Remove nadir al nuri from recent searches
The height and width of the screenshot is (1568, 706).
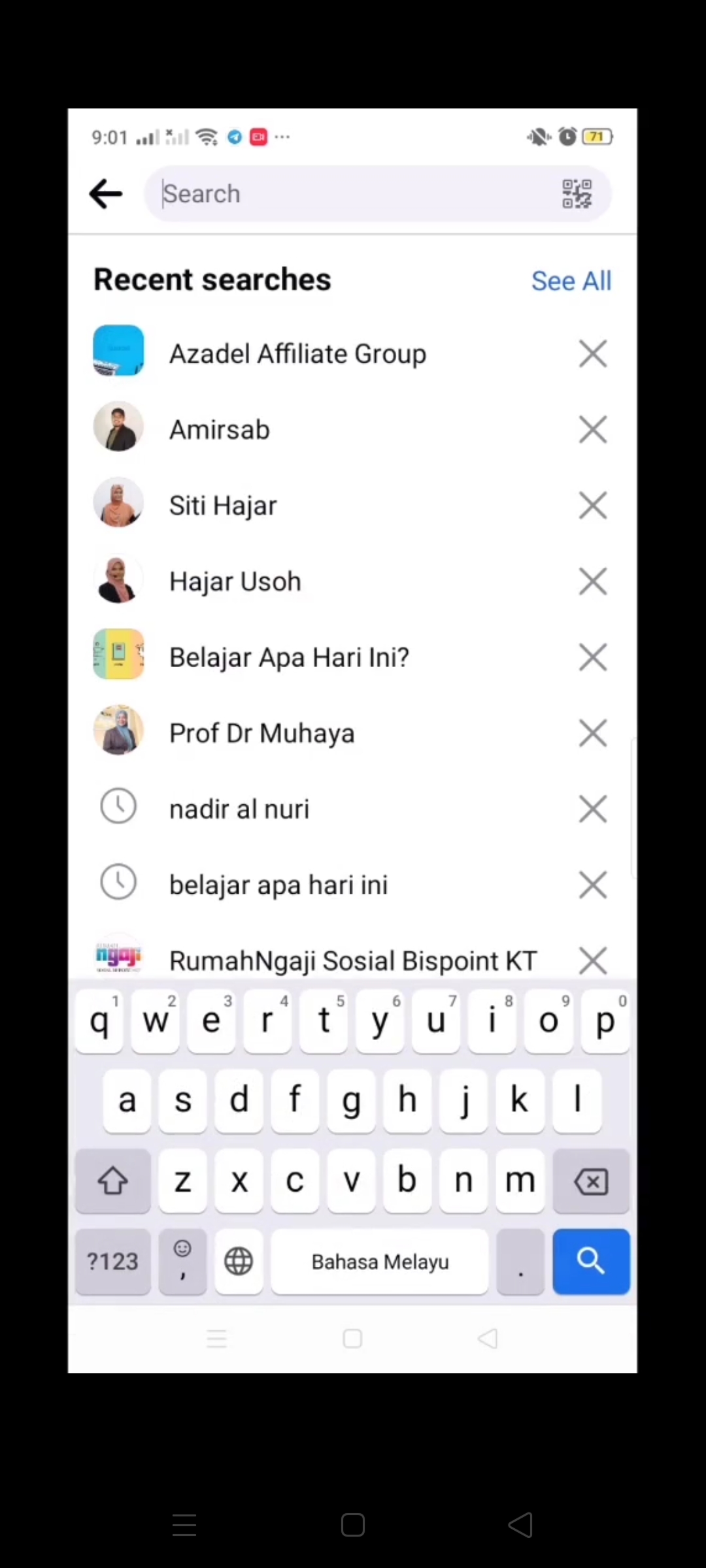click(593, 809)
